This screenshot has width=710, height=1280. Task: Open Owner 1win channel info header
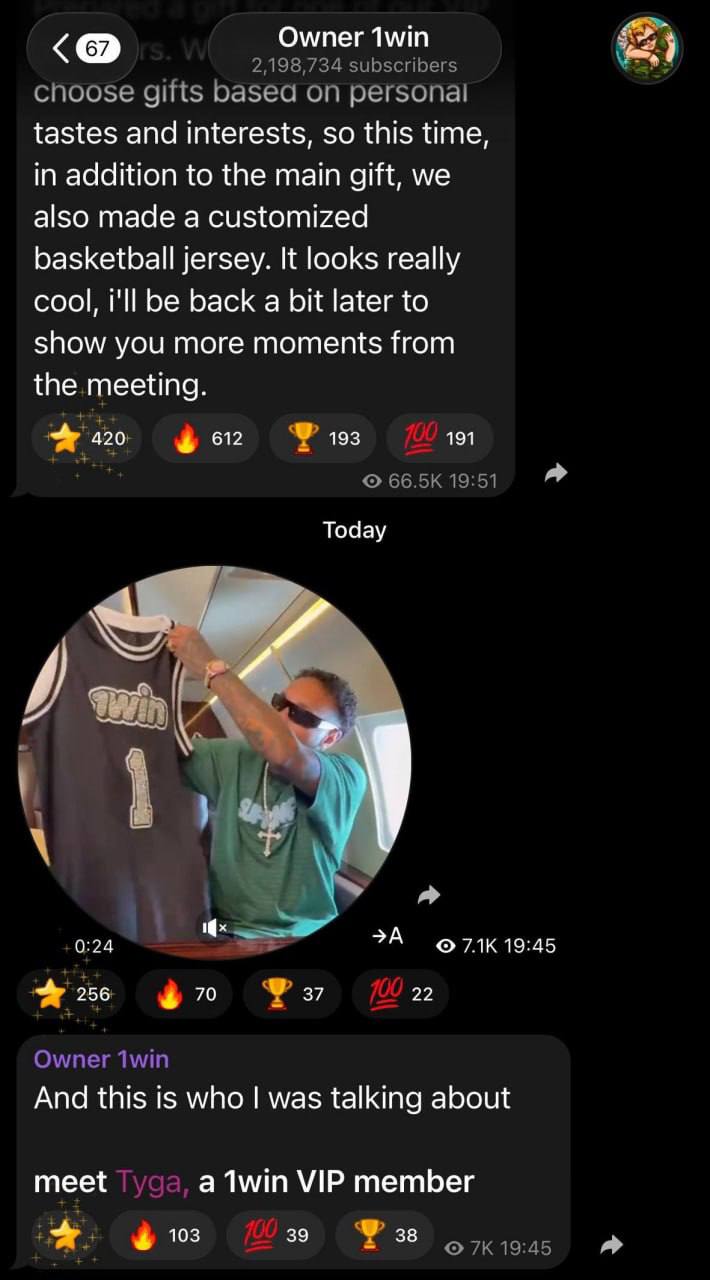353,49
